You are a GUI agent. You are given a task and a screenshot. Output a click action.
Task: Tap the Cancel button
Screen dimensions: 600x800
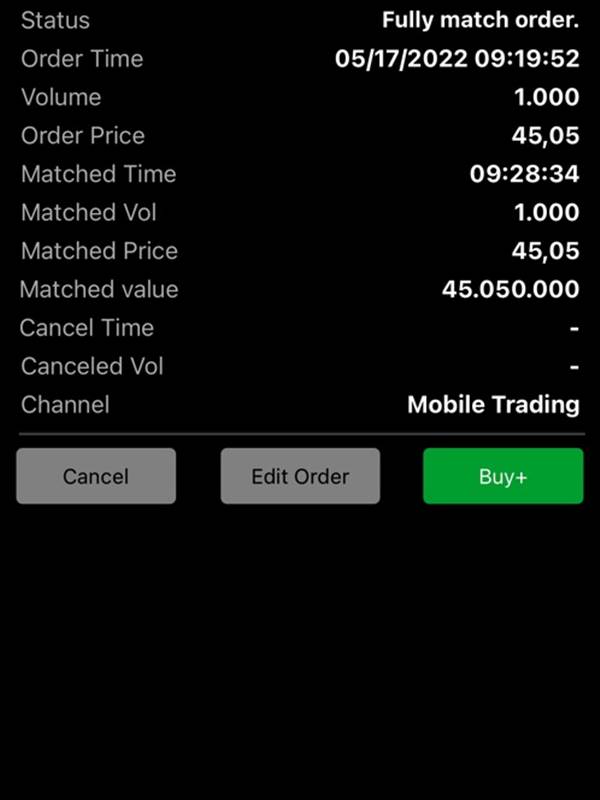(96, 476)
